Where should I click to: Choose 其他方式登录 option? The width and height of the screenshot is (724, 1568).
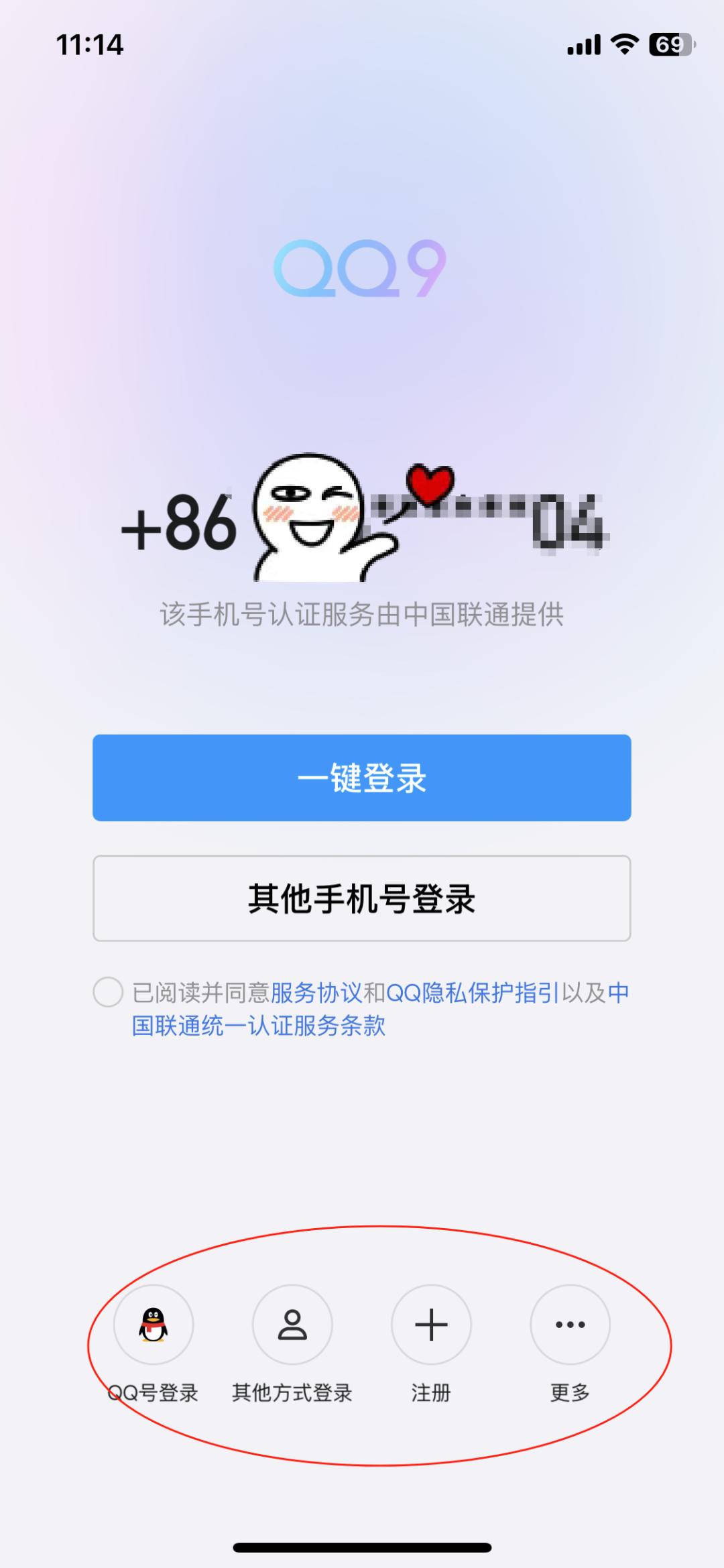coord(292,1325)
